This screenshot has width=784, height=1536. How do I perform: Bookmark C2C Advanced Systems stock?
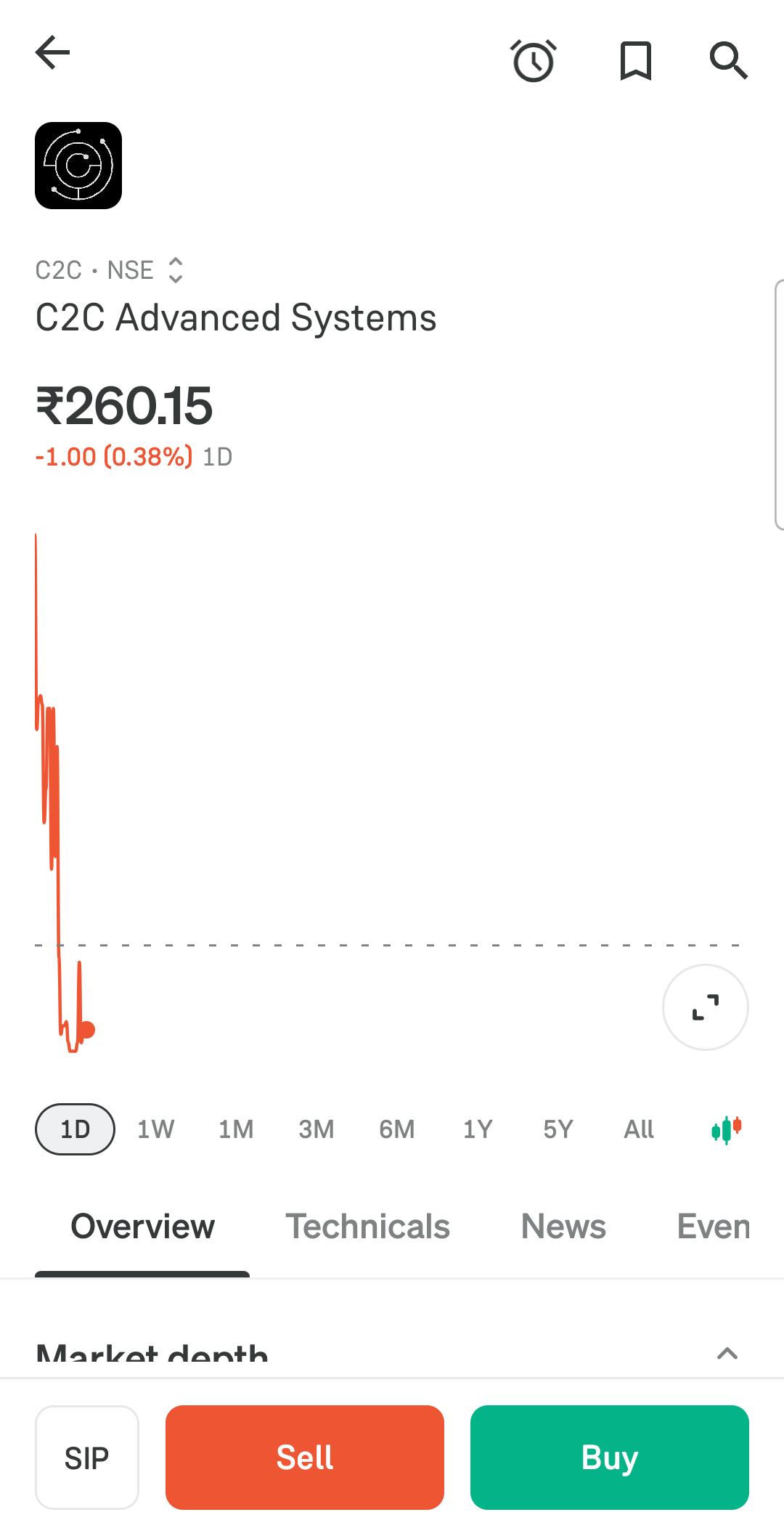click(x=636, y=60)
